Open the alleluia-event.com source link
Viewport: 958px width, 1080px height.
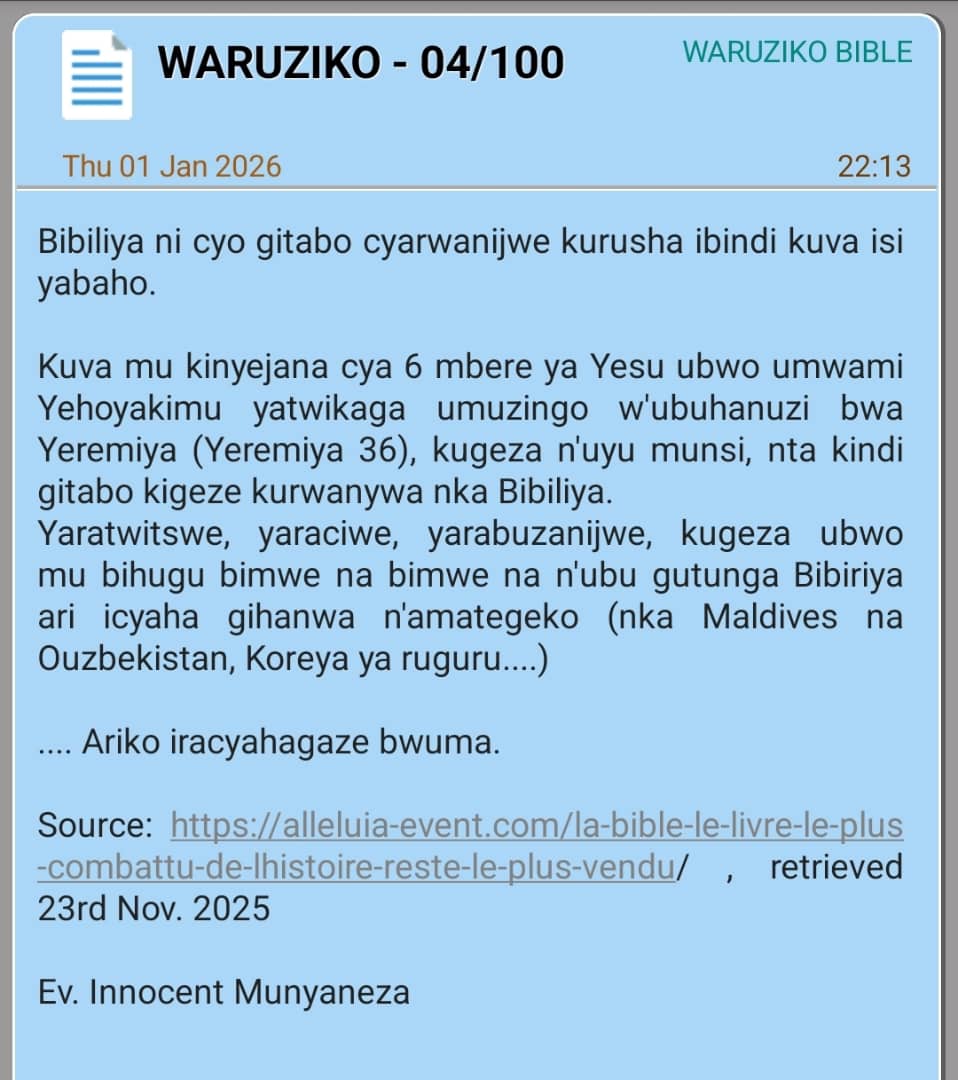[x=537, y=826]
